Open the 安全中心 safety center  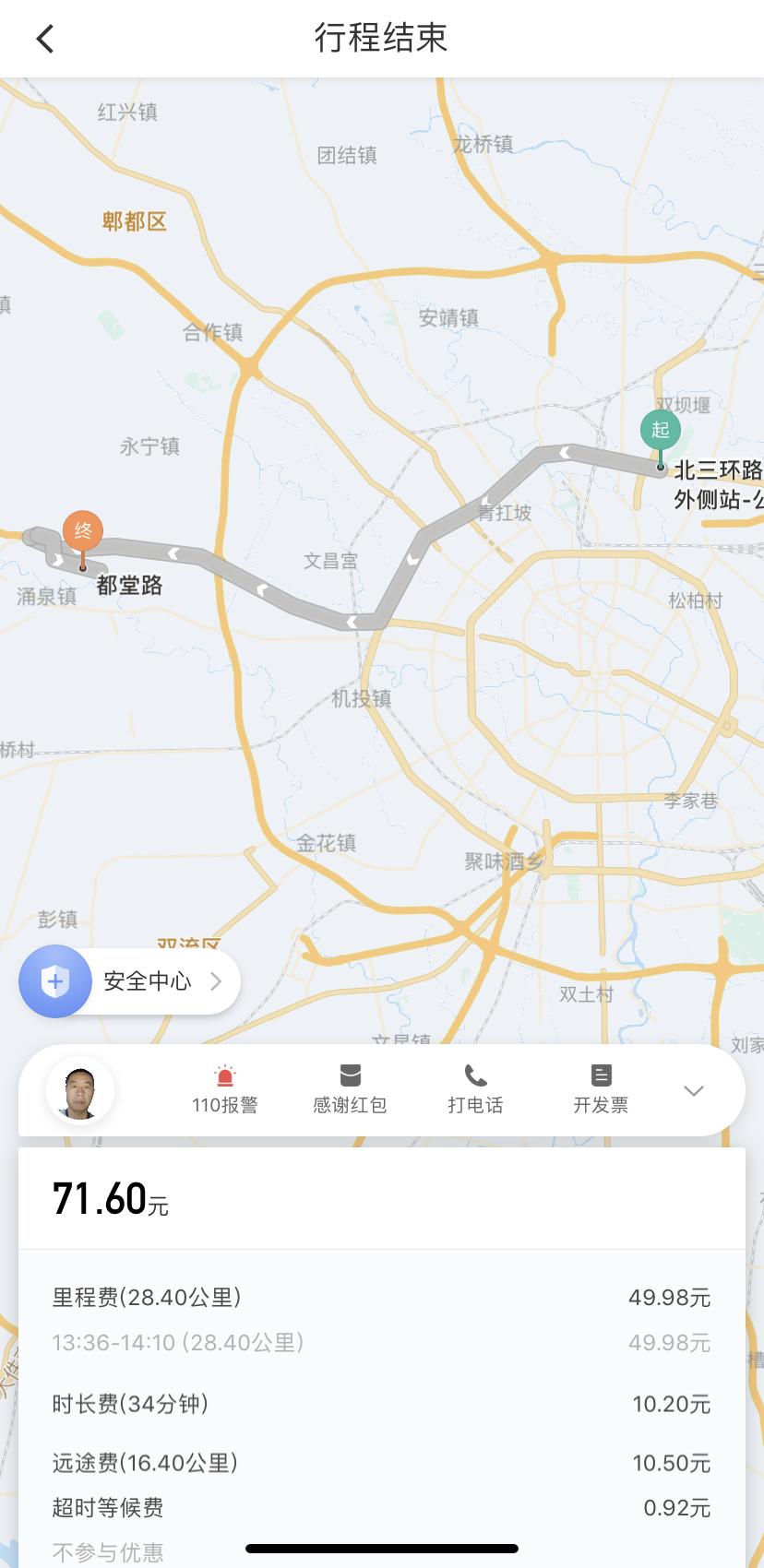pyautogui.click(x=130, y=981)
